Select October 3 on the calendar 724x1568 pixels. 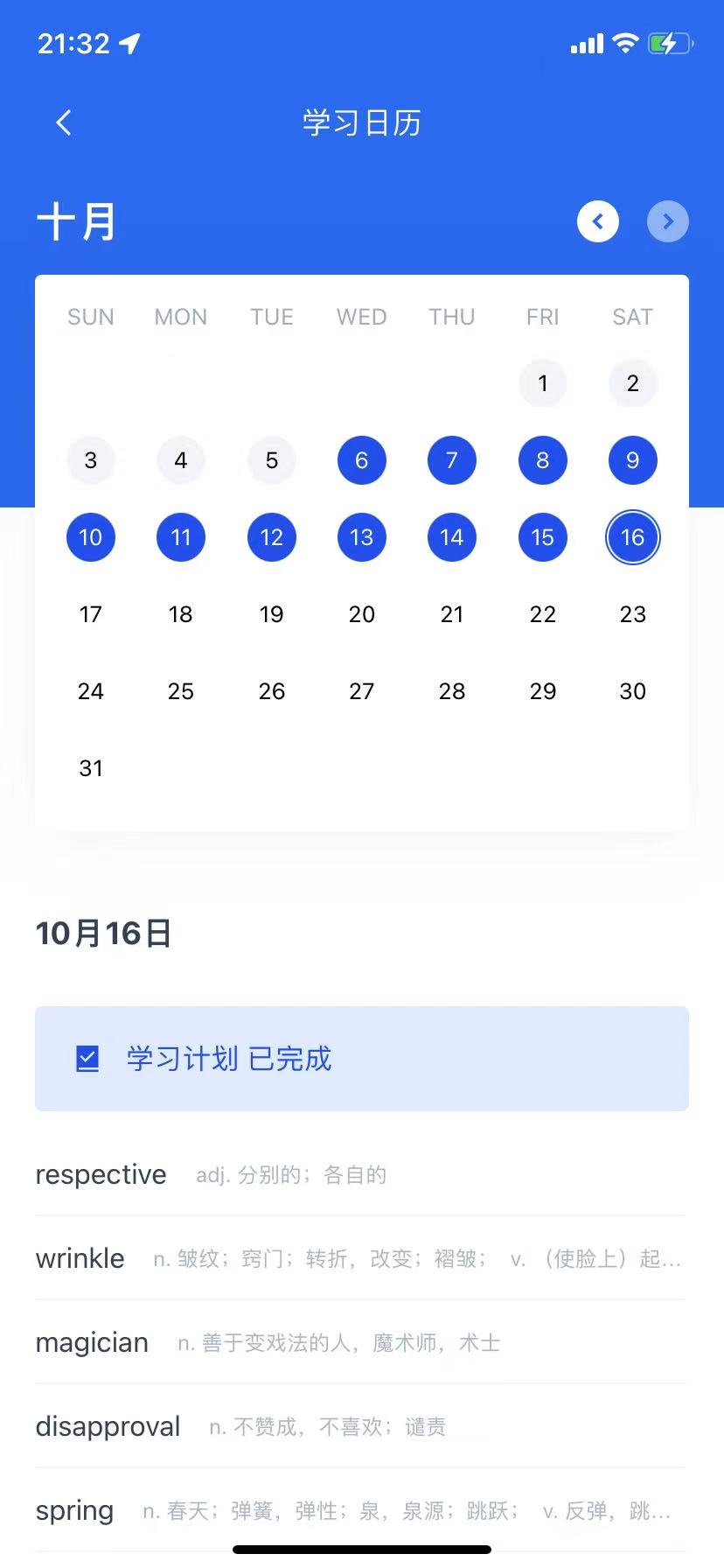91,460
